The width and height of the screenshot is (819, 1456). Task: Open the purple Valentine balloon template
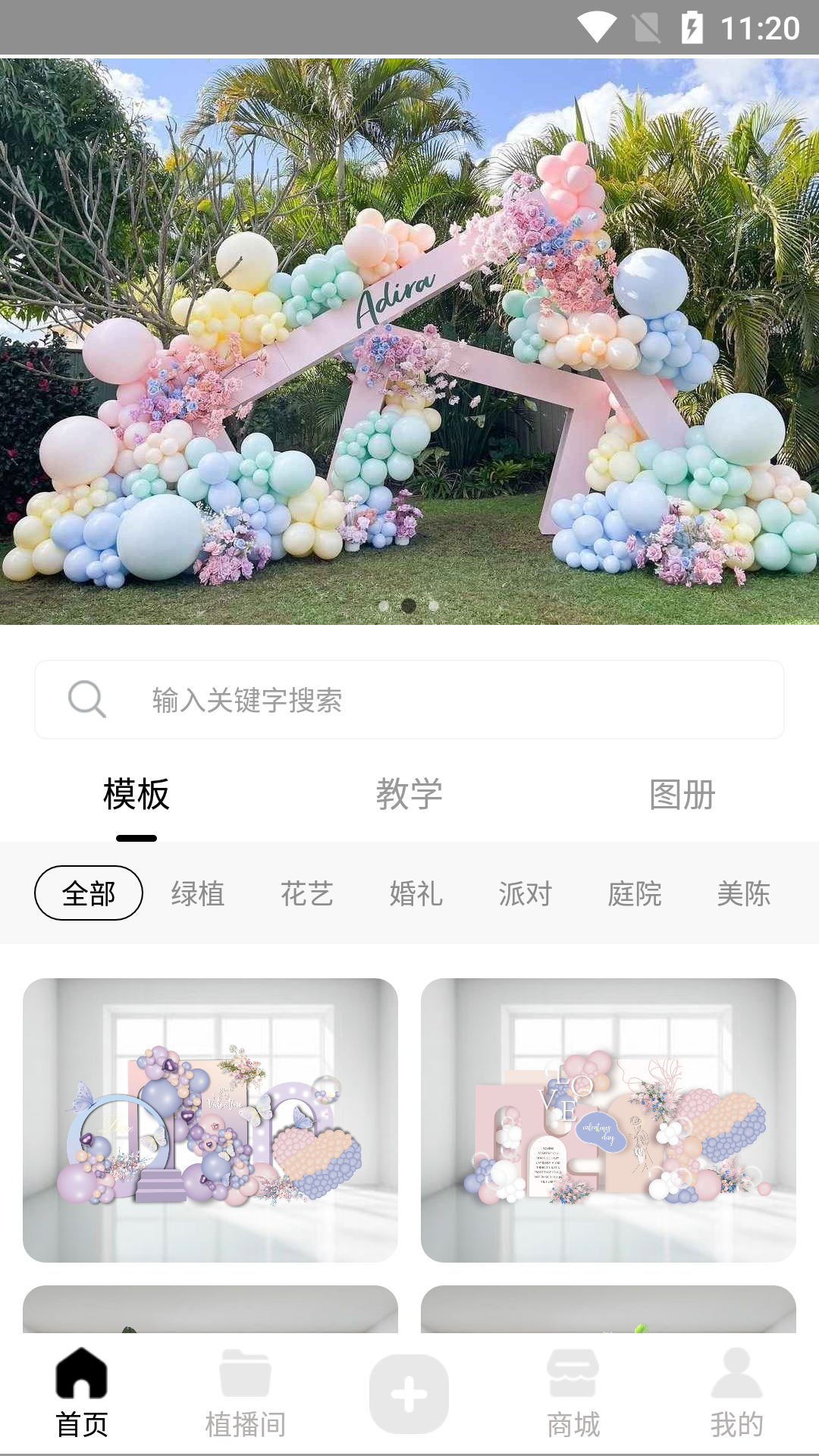[210, 1120]
